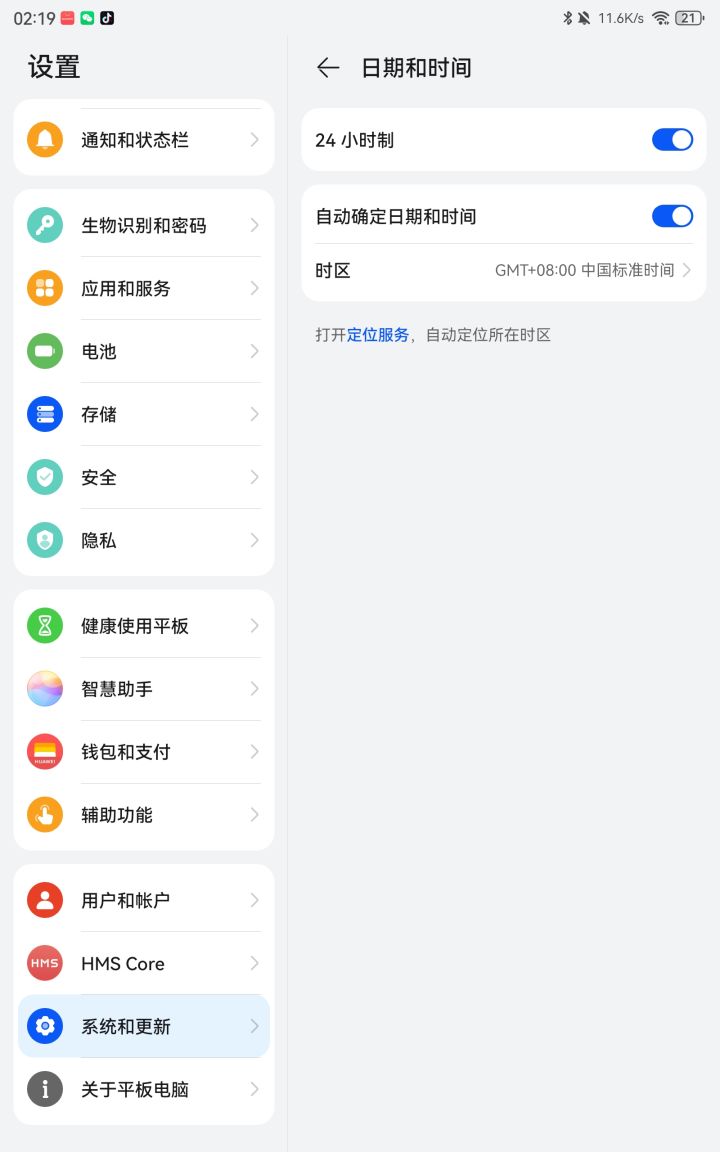Image resolution: width=720 pixels, height=1152 pixels.
Task: Select the 生物识别和密码 fingerprint icon
Action: point(44,224)
